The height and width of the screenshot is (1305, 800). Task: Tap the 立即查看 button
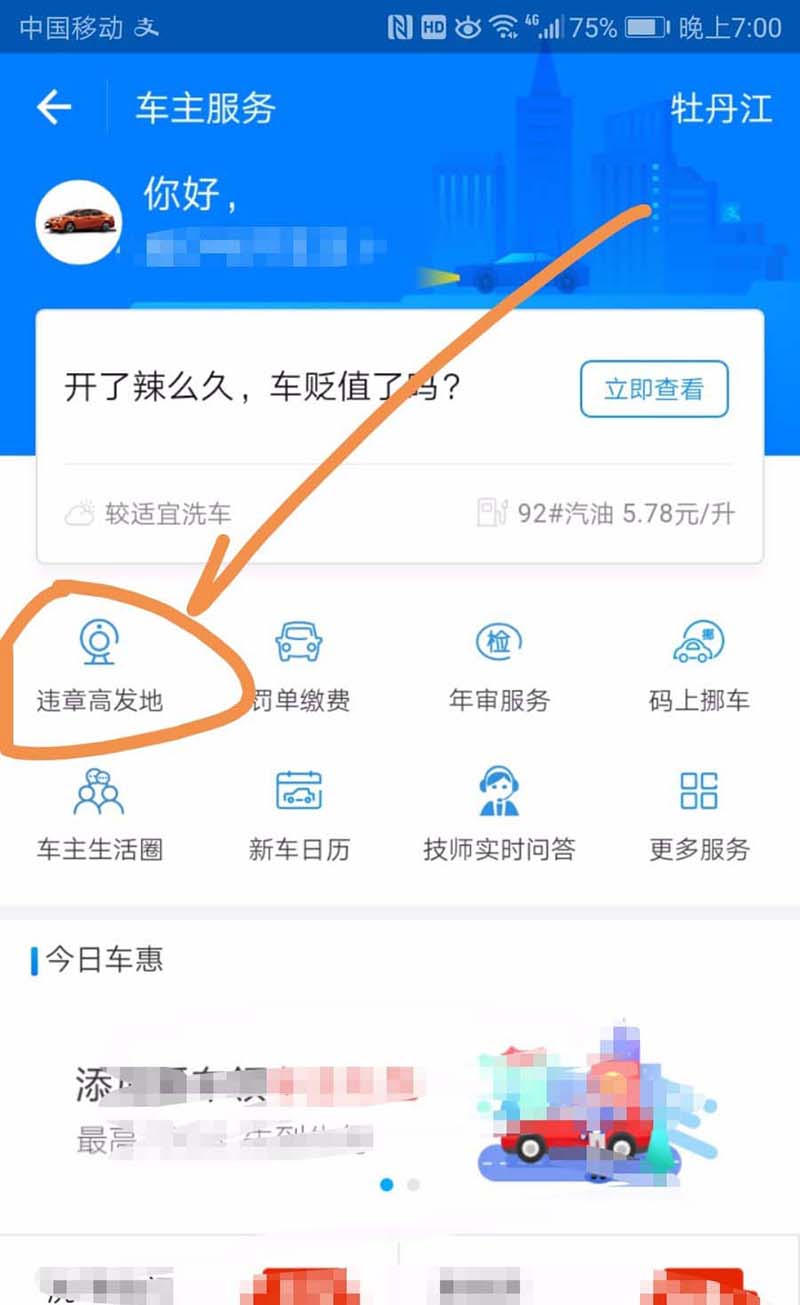(x=654, y=389)
